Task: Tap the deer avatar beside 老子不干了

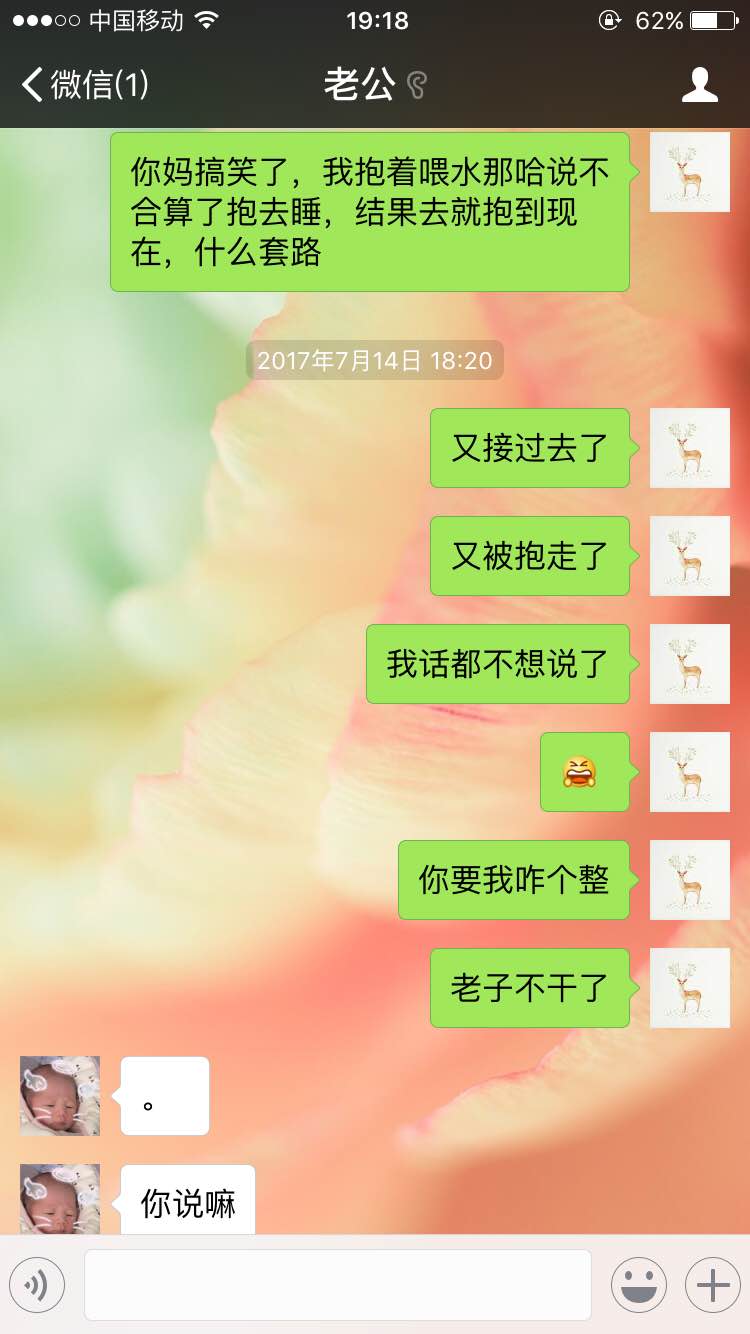Action: (x=689, y=988)
